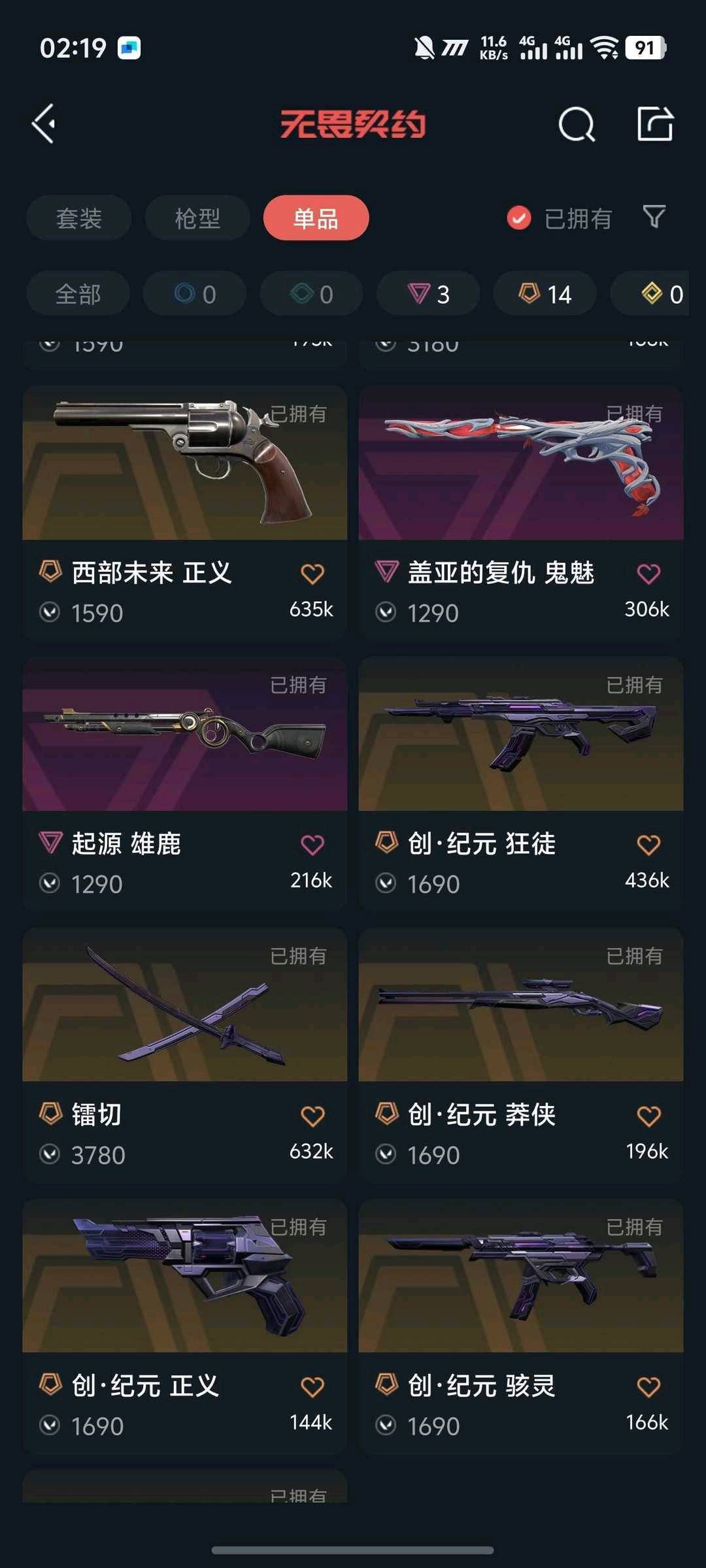Screen dimensions: 706x1568
Task: Filter by the purple tier chip showing 3
Action: pyautogui.click(x=428, y=294)
